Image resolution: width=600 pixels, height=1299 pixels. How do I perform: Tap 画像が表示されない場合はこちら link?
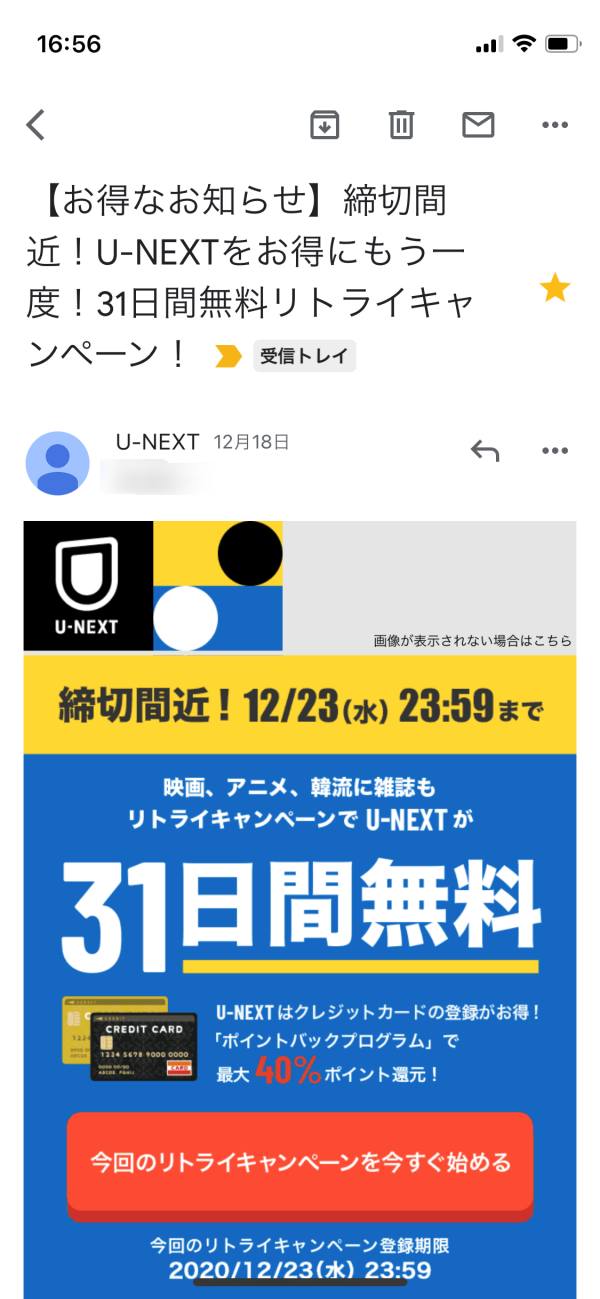pyautogui.click(x=472, y=640)
